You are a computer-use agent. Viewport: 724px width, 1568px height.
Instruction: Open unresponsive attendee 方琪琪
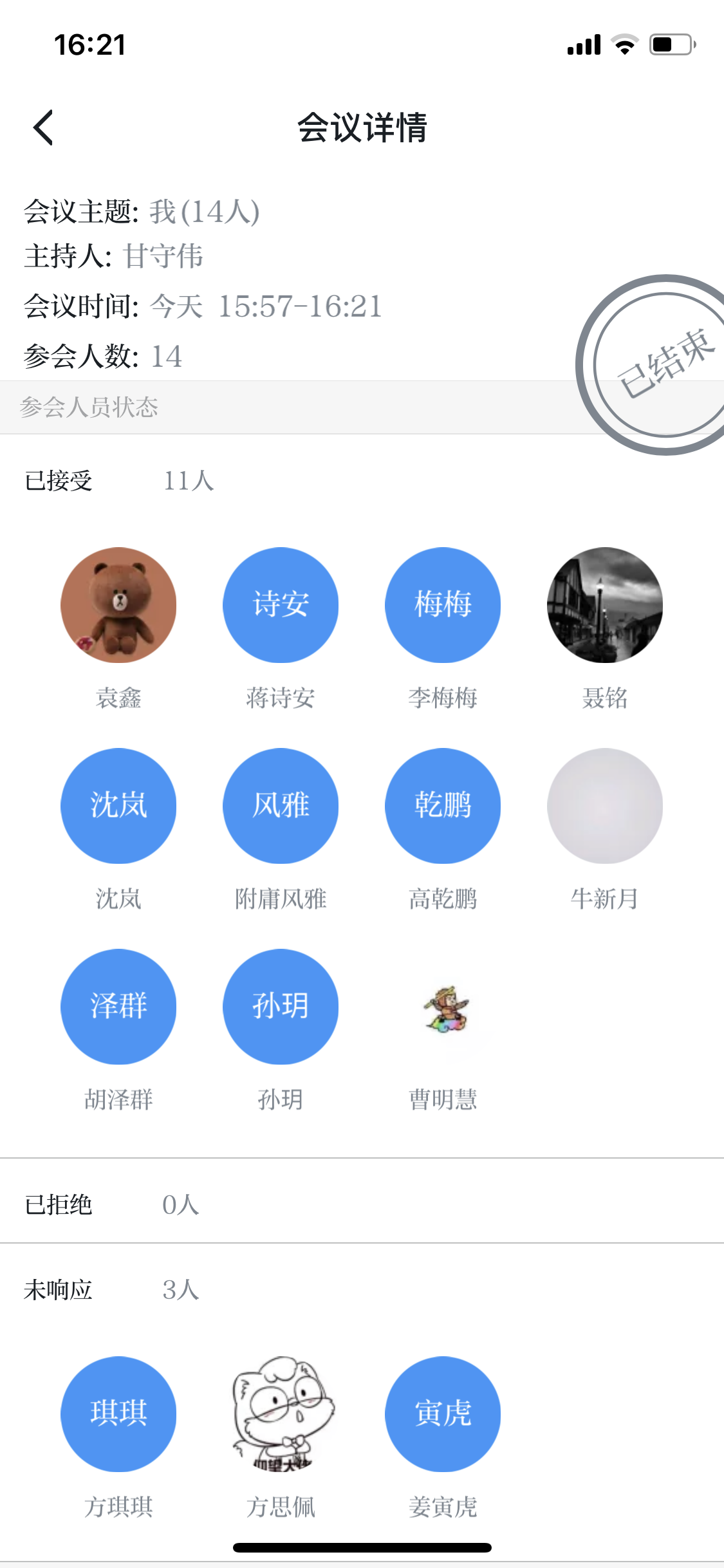(118, 1414)
